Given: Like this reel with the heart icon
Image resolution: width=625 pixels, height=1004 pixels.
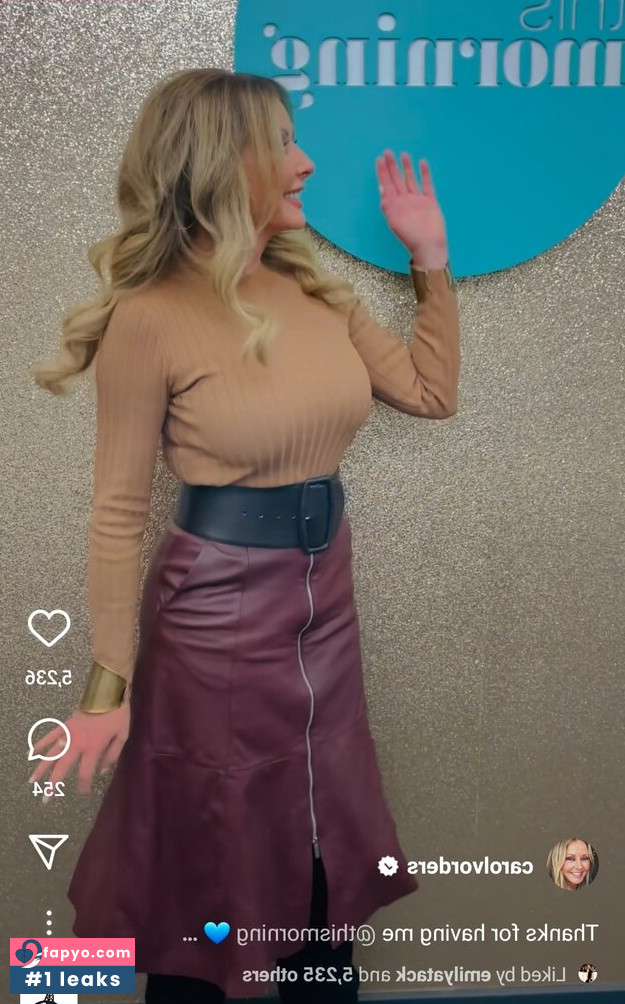Looking at the screenshot, I should click(x=49, y=628).
